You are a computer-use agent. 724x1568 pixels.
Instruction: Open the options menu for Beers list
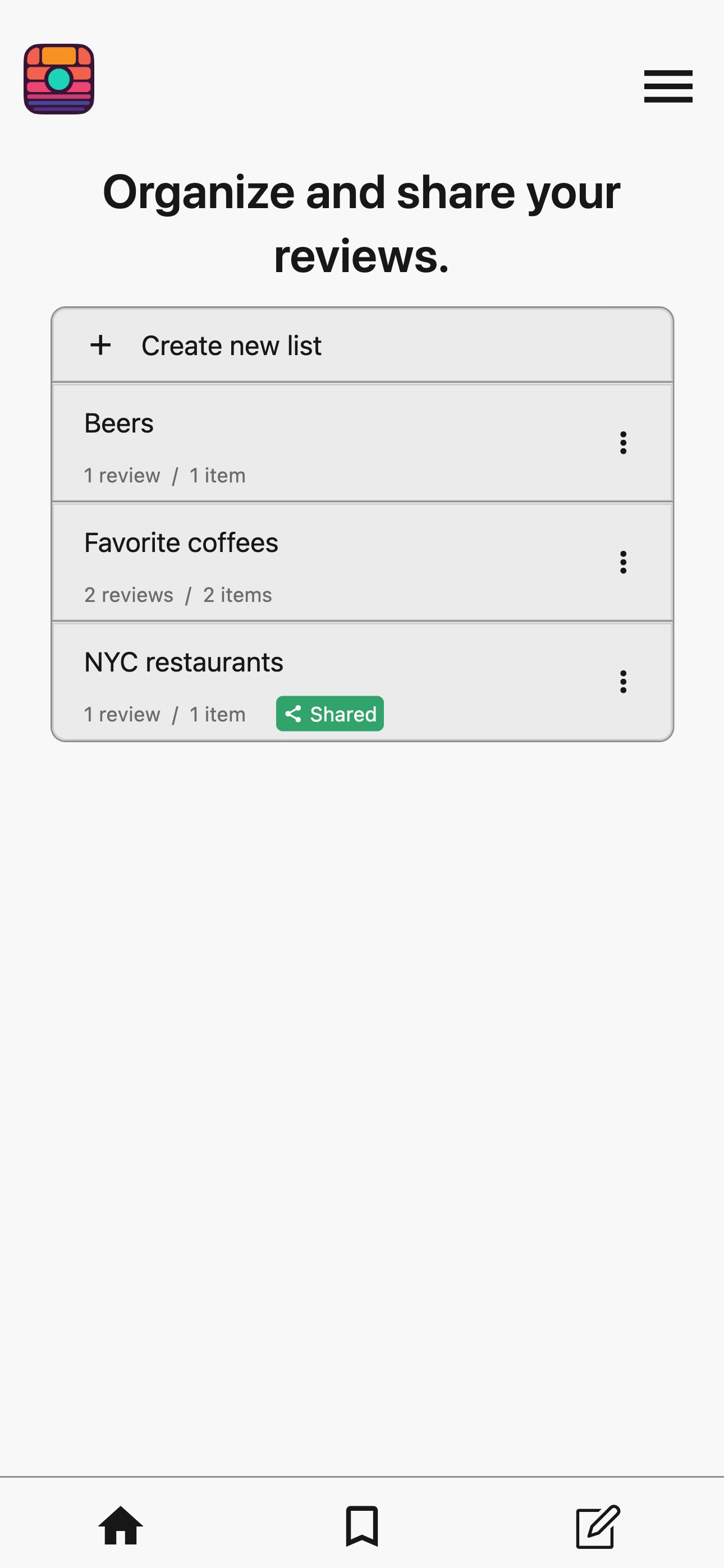point(623,444)
